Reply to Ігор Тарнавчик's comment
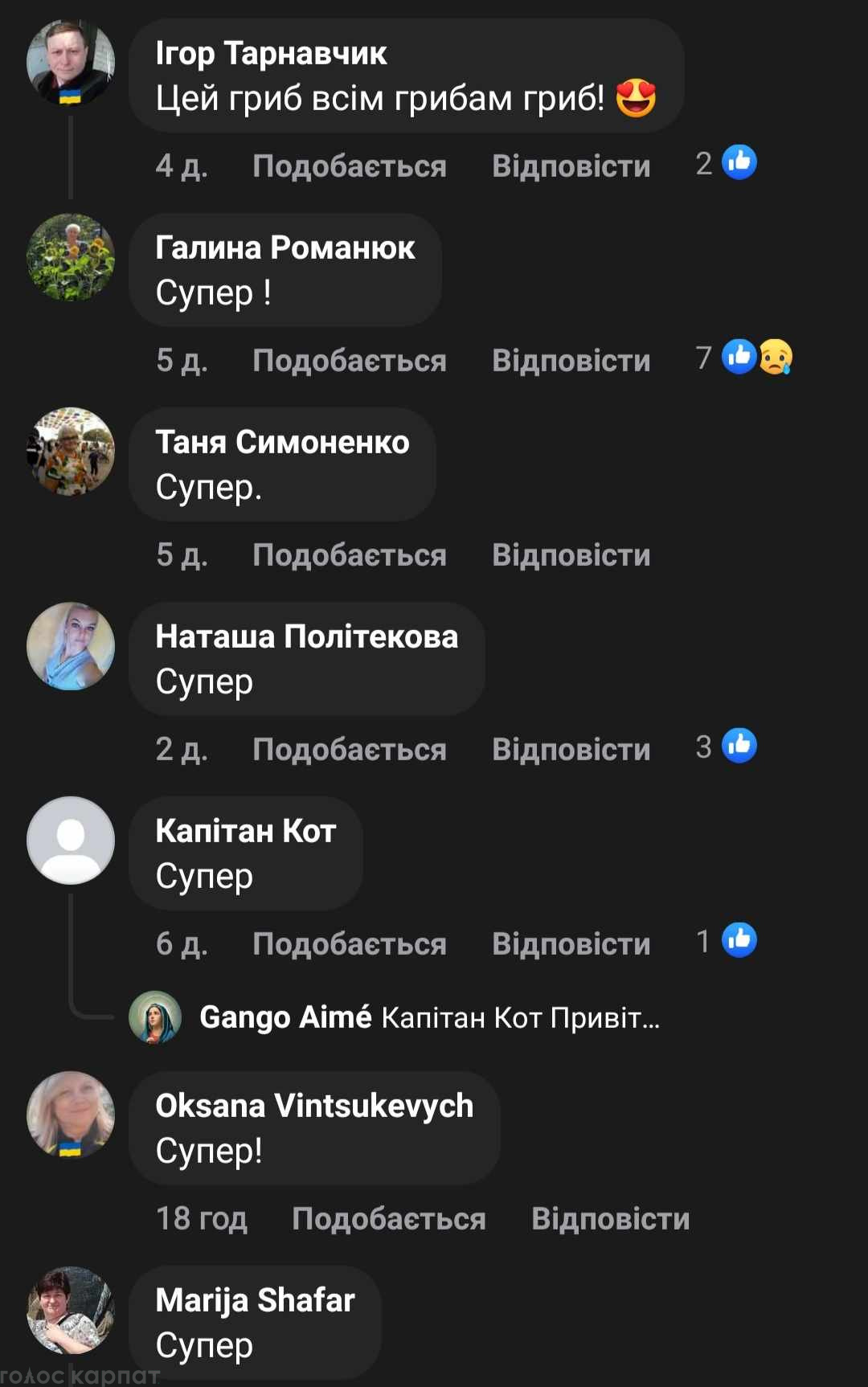The image size is (868, 1387). [x=571, y=166]
